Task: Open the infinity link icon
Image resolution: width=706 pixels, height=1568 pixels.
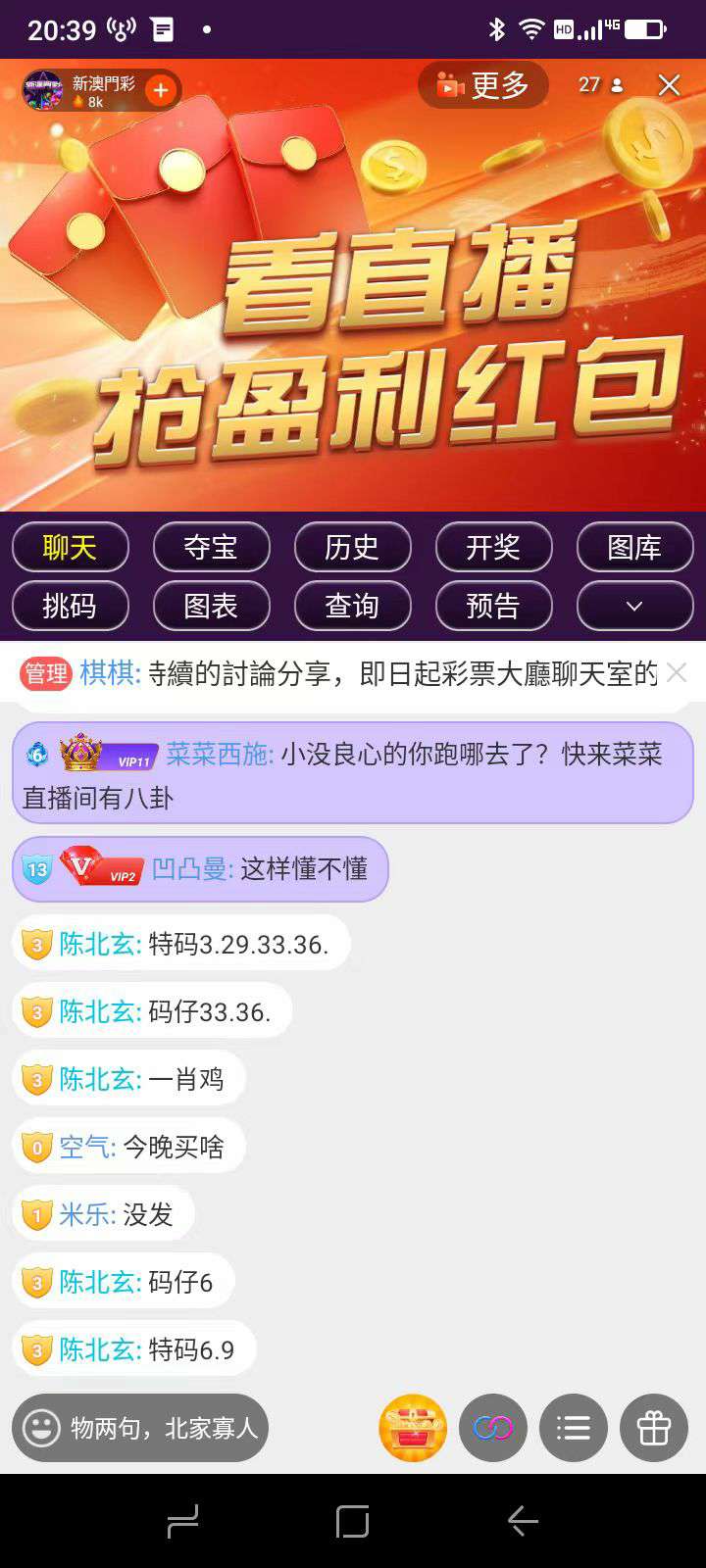Action: [x=493, y=1428]
